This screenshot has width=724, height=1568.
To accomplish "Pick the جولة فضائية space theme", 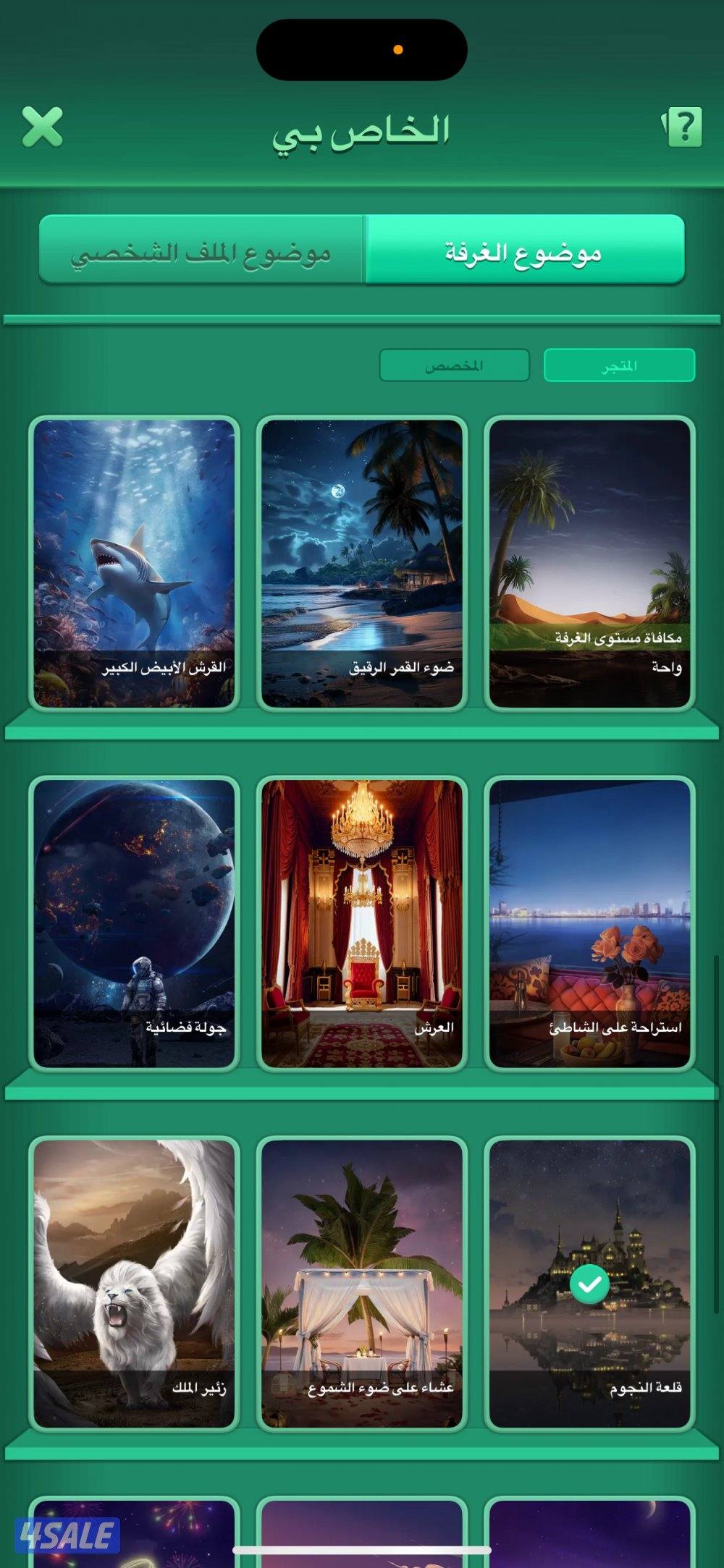I will (135, 926).
